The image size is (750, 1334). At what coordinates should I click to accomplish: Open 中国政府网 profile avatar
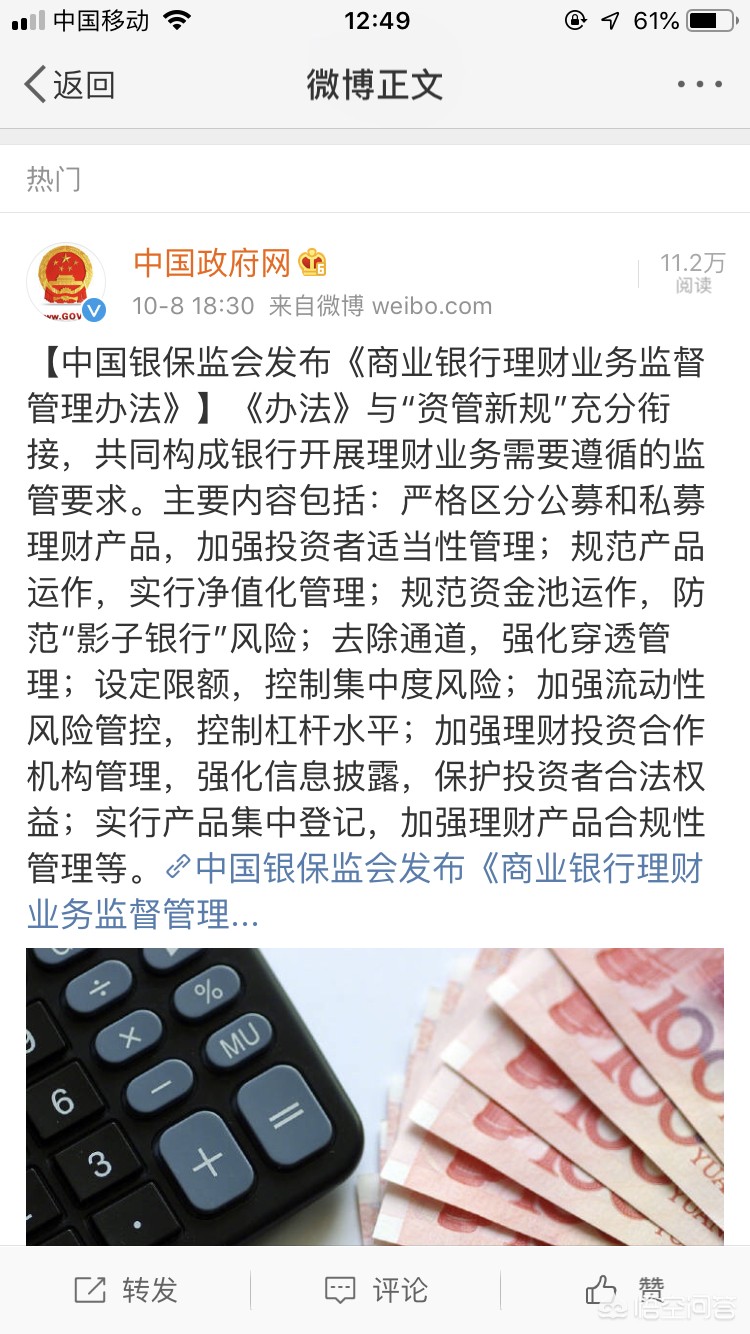coord(65,282)
